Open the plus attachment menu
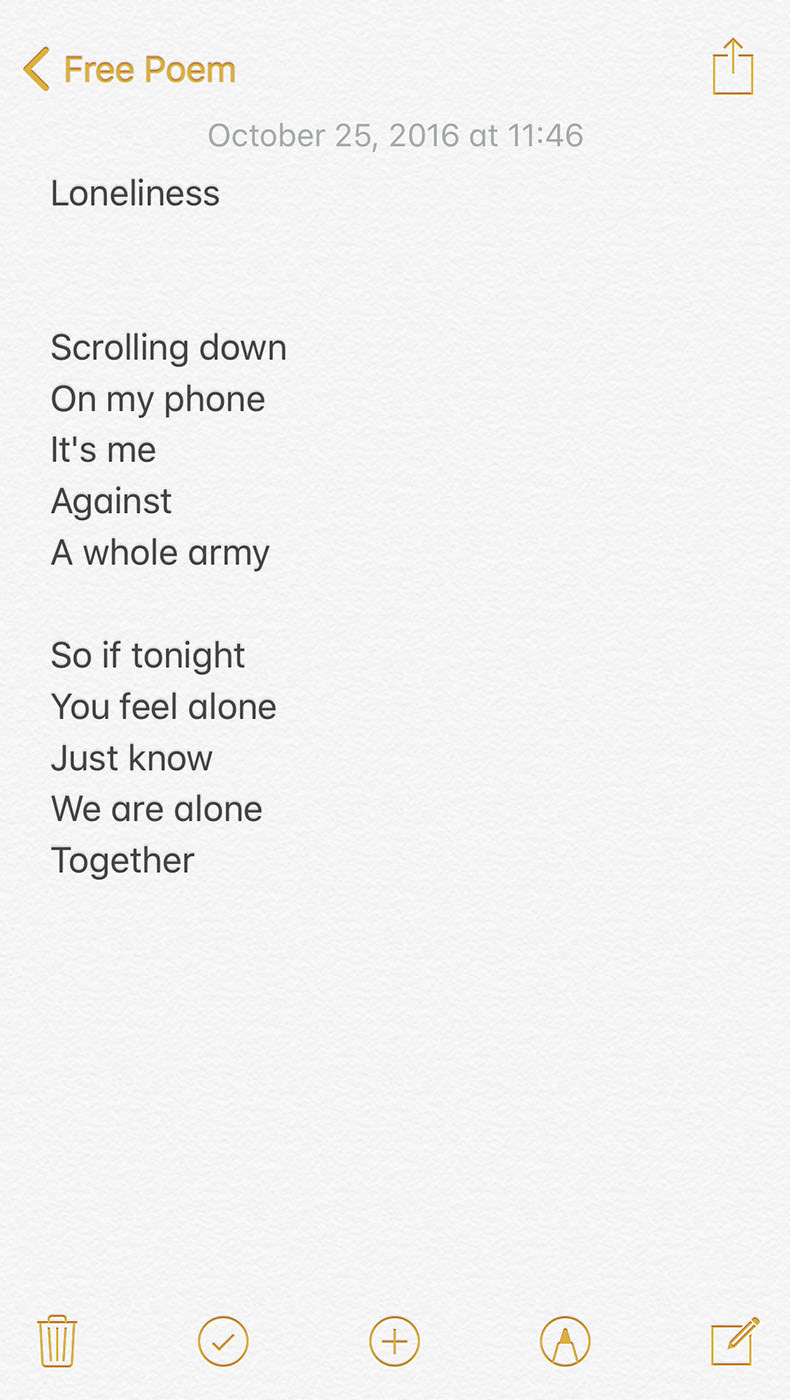790x1400 pixels. 395,1342
